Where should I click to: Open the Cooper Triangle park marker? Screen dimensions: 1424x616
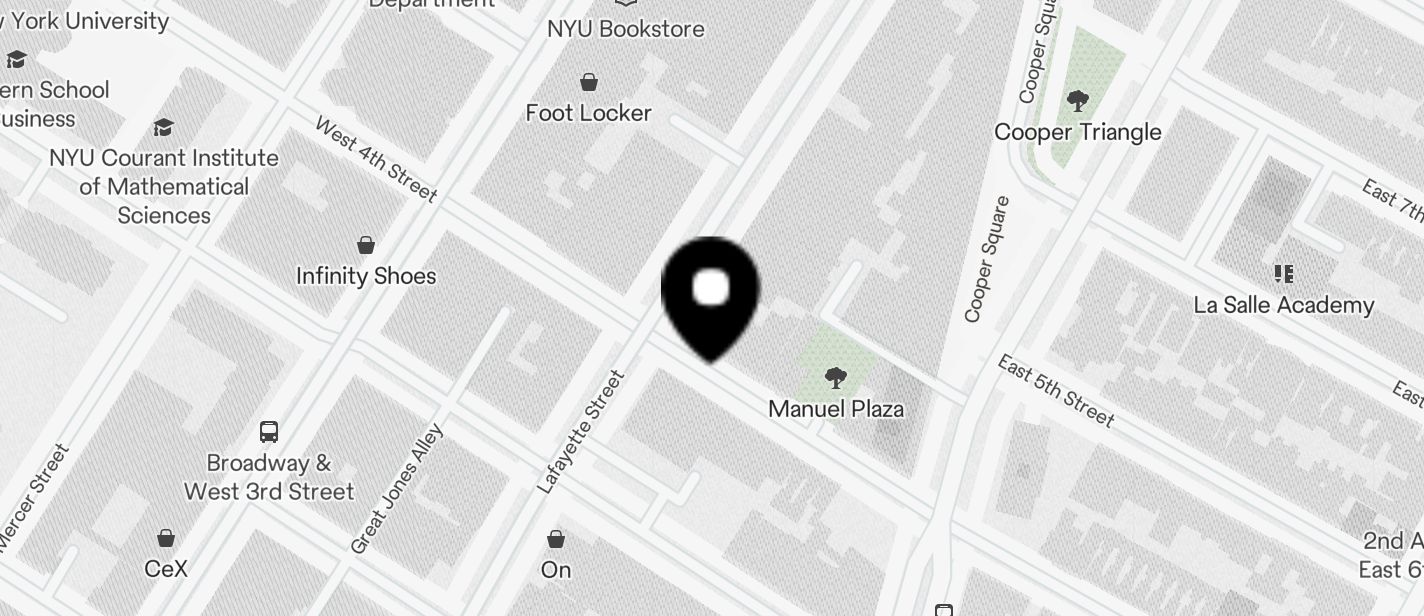[x=1077, y=101]
